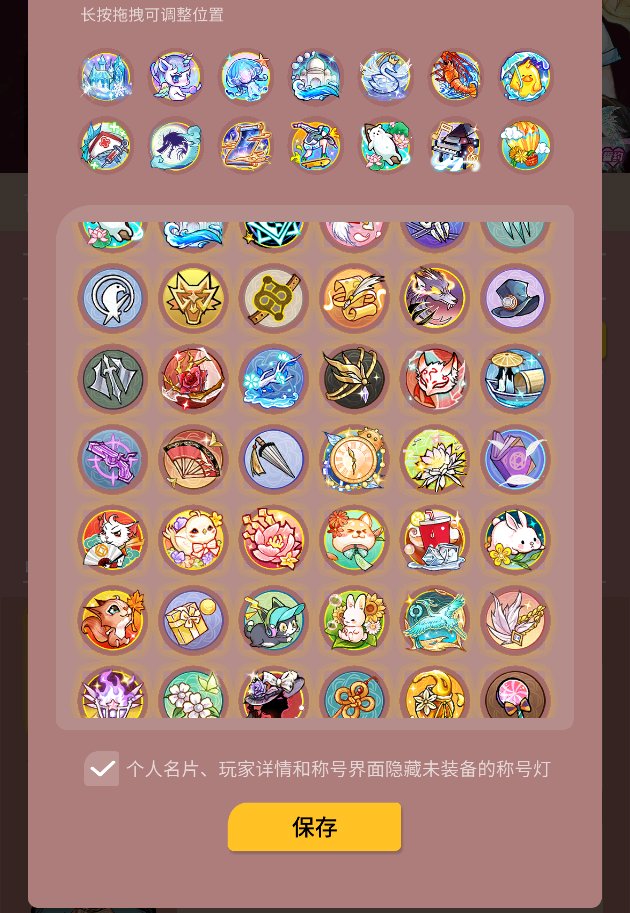Image resolution: width=630 pixels, height=913 pixels.
Task: Tap the equipped ice castle badge
Action: pos(105,76)
